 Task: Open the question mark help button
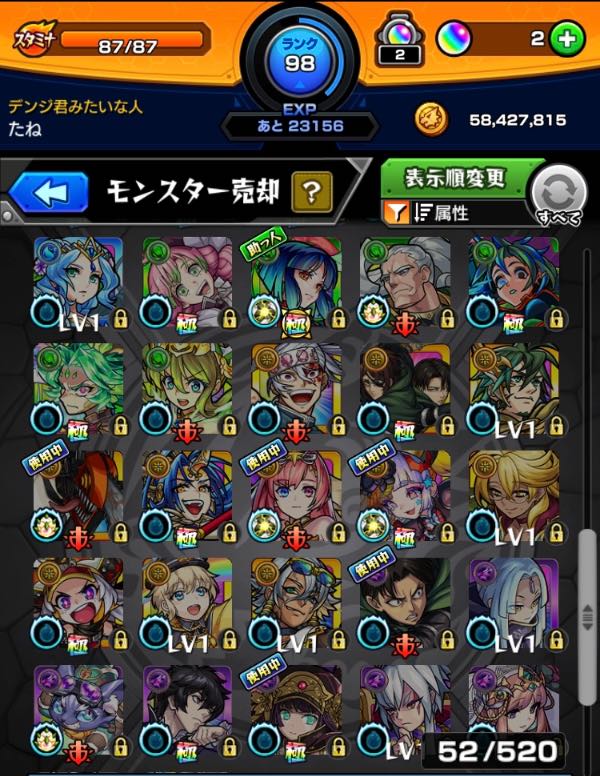coord(311,189)
